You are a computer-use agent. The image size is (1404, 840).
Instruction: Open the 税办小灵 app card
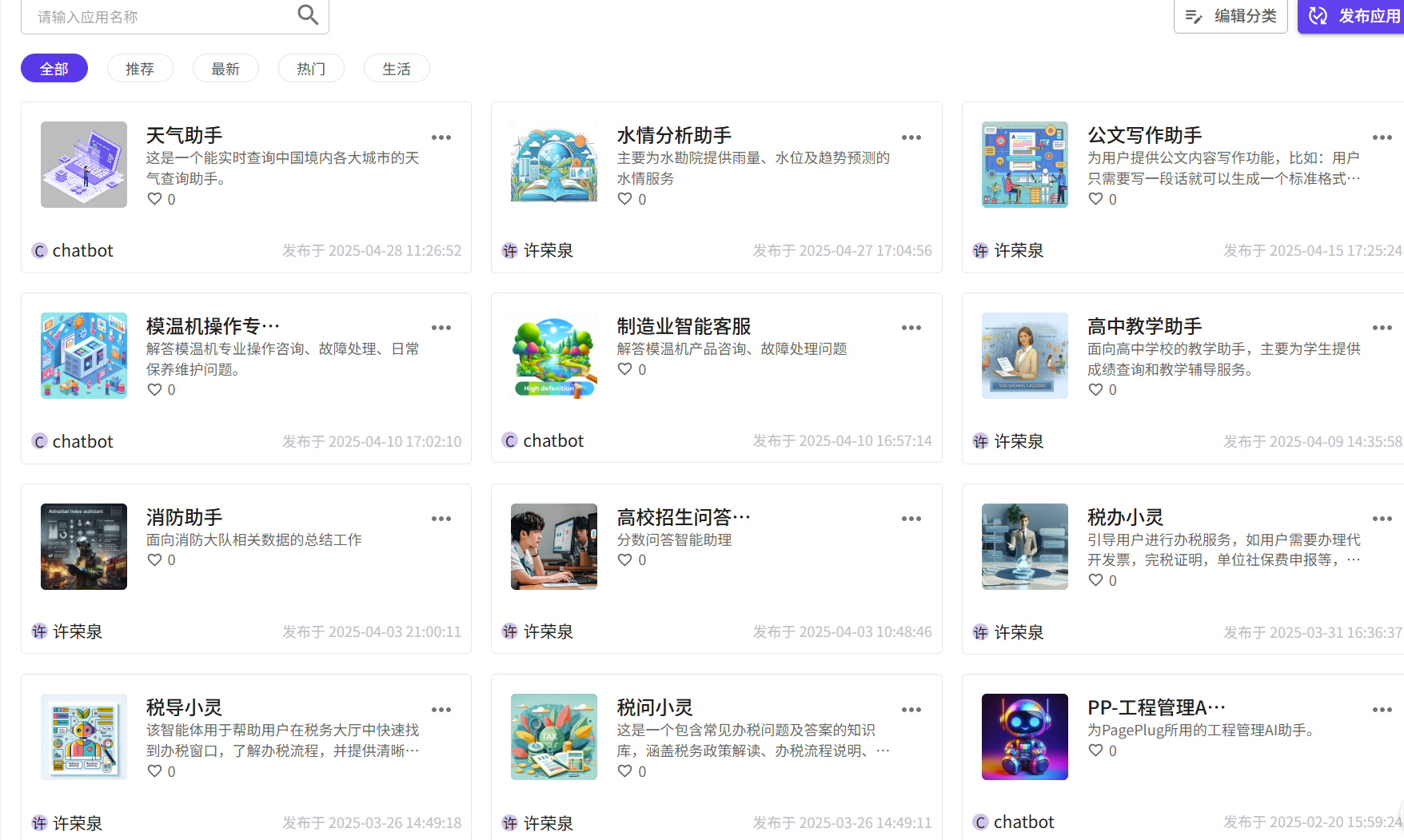coord(1125,518)
